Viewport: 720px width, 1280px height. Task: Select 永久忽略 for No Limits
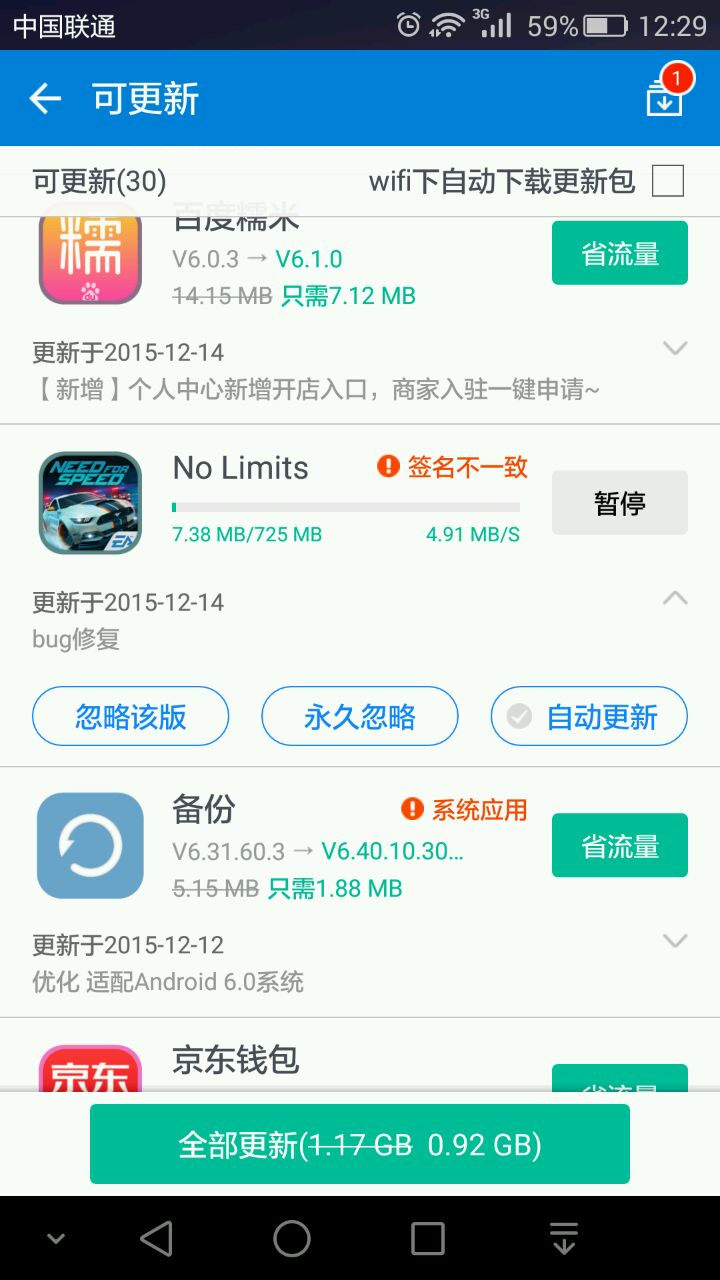click(x=359, y=716)
